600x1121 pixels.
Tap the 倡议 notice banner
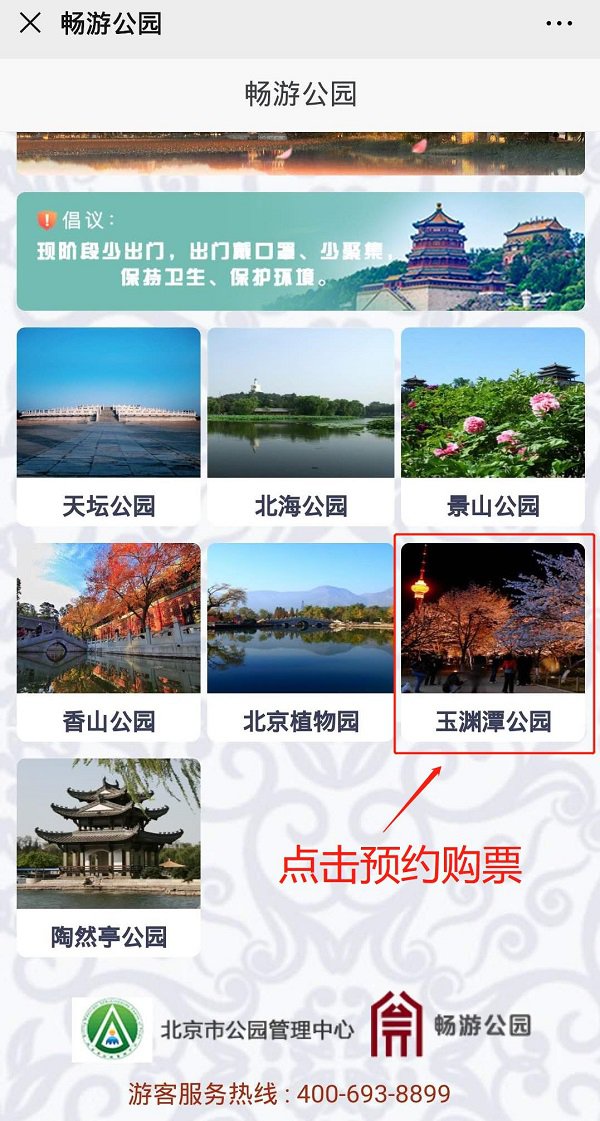point(300,251)
